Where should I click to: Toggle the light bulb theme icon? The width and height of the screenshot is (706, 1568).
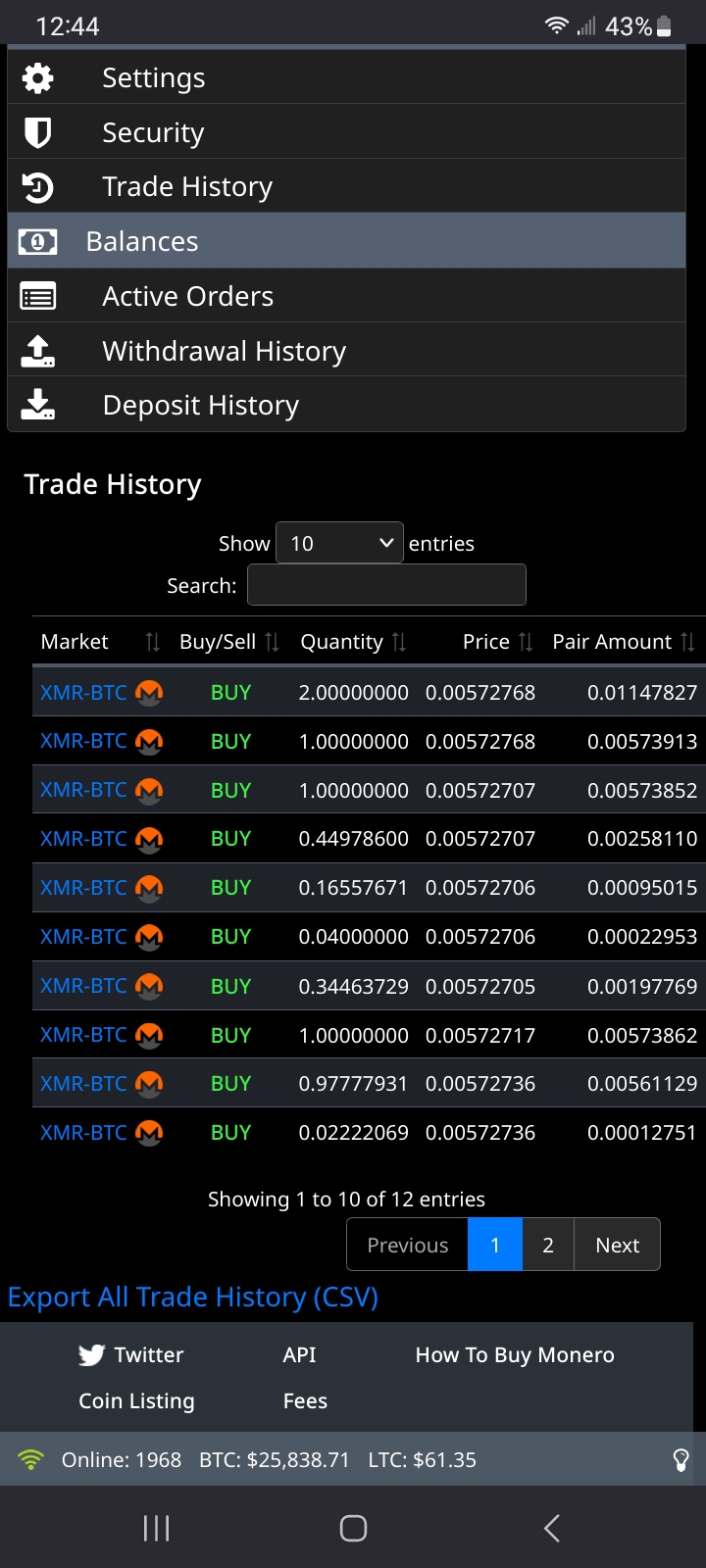(681, 1460)
